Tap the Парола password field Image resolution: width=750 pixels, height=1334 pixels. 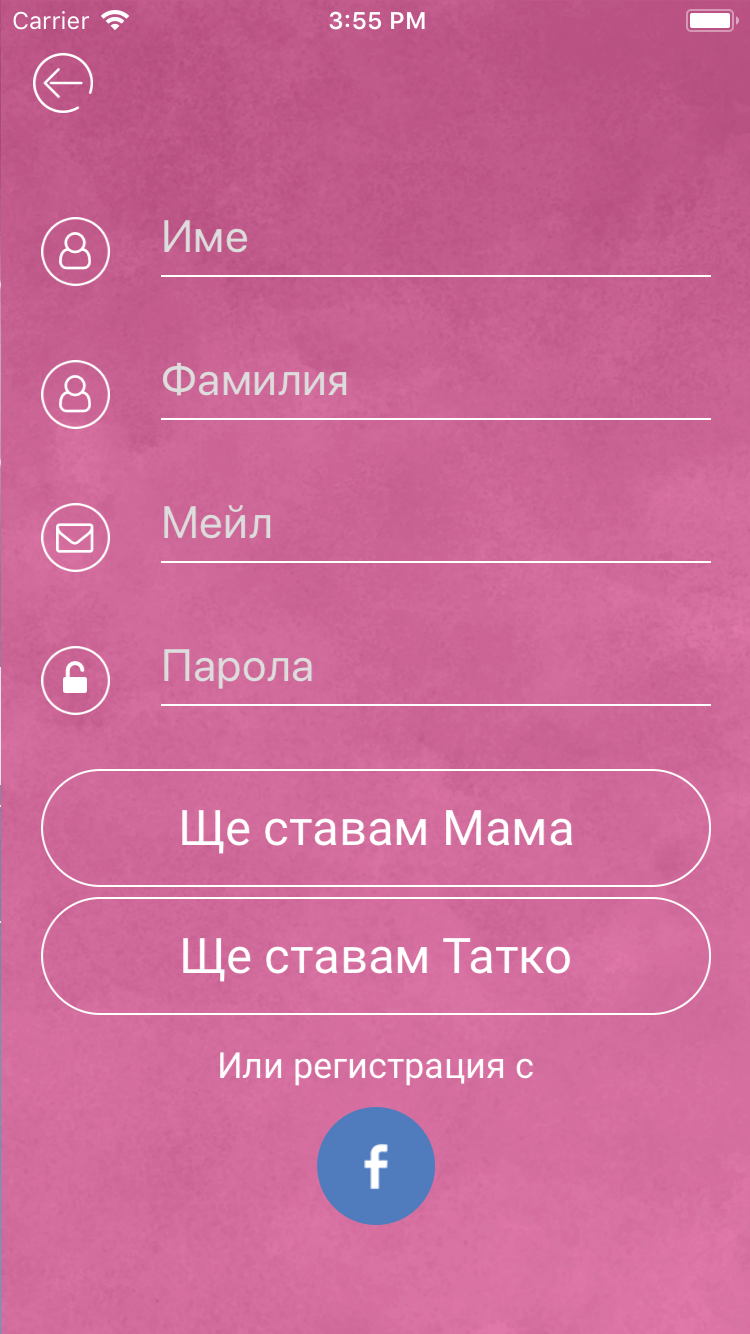[x=436, y=668]
